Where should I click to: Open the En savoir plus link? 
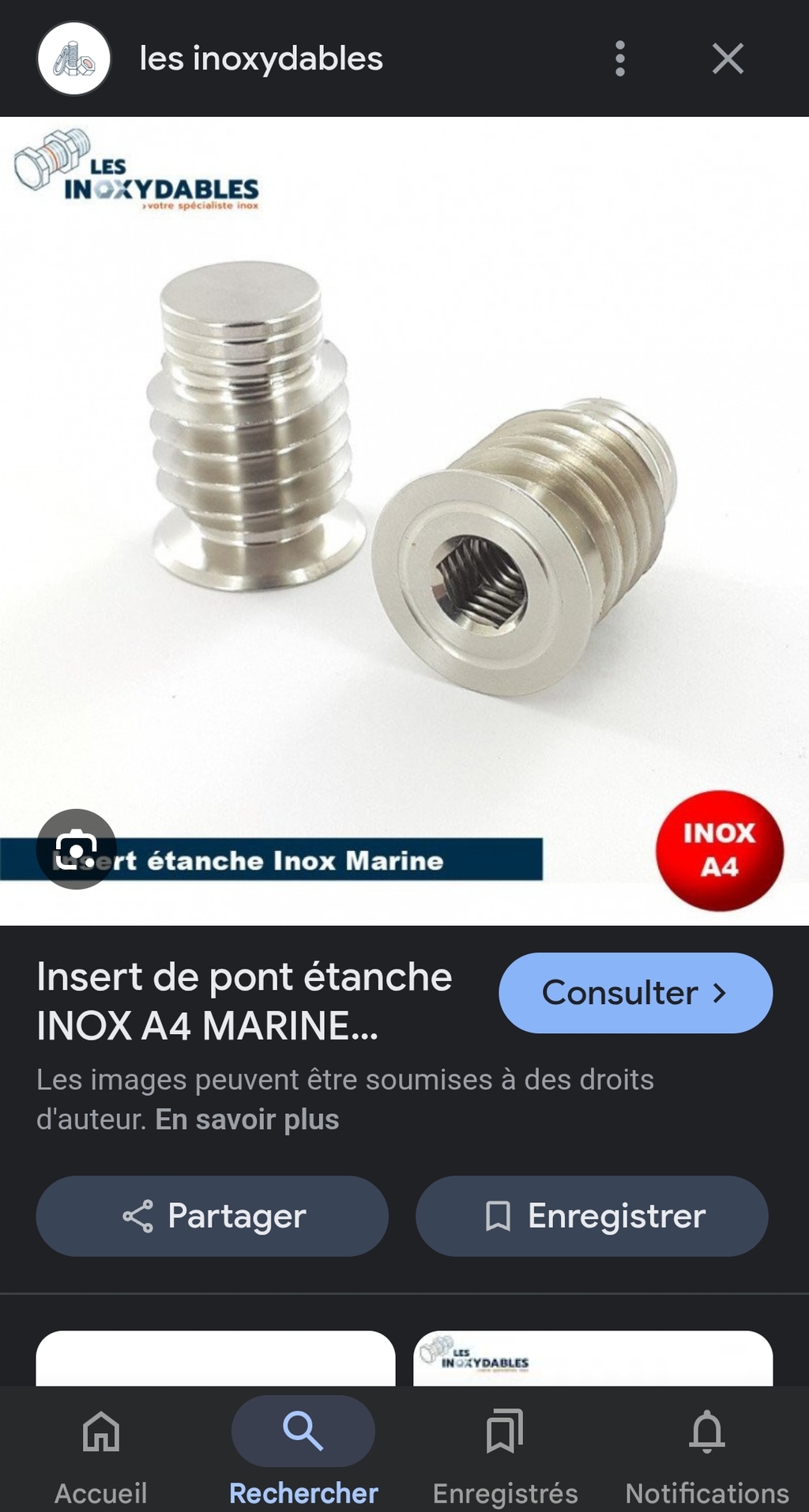click(247, 1119)
